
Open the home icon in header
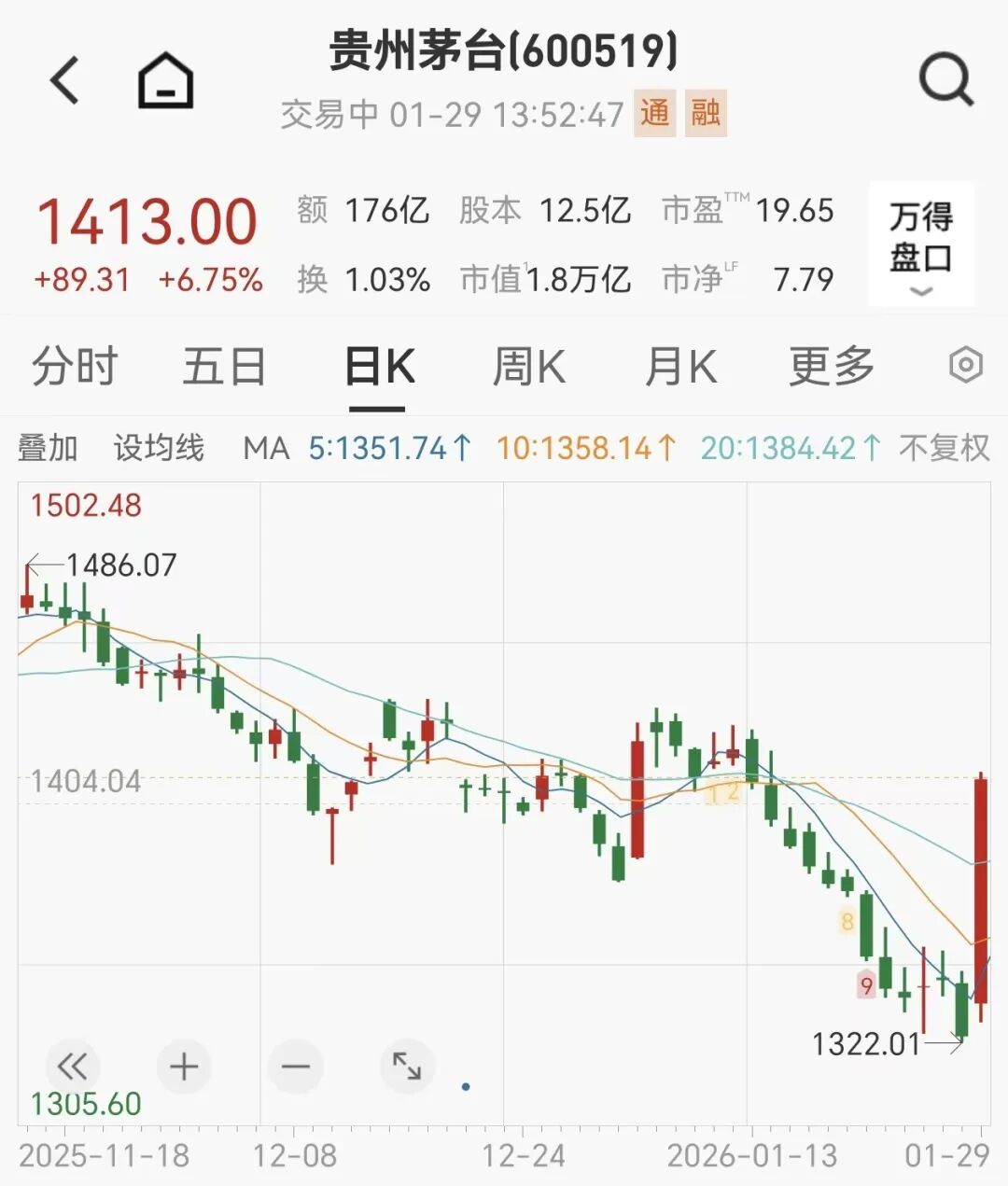[165, 81]
